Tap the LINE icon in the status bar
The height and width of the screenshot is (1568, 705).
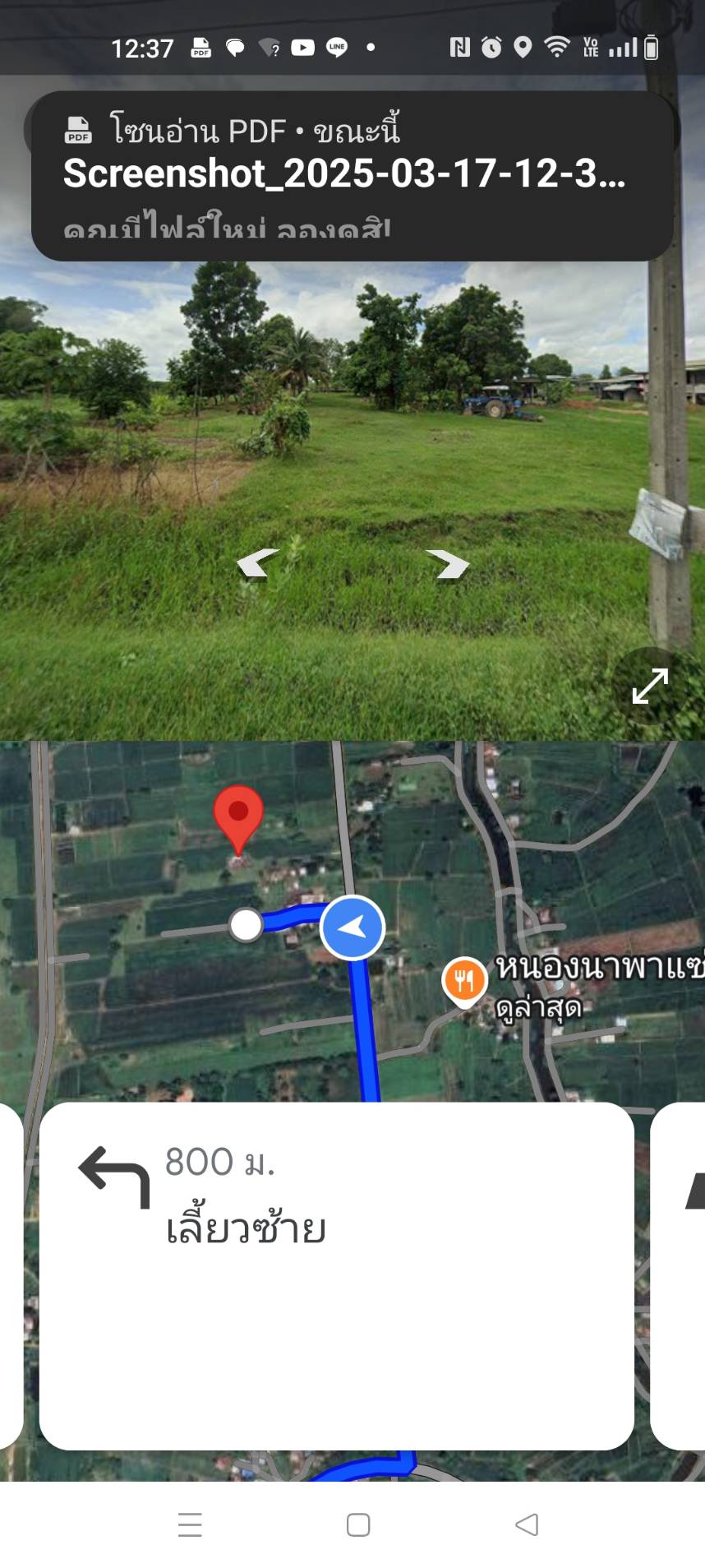point(335,48)
